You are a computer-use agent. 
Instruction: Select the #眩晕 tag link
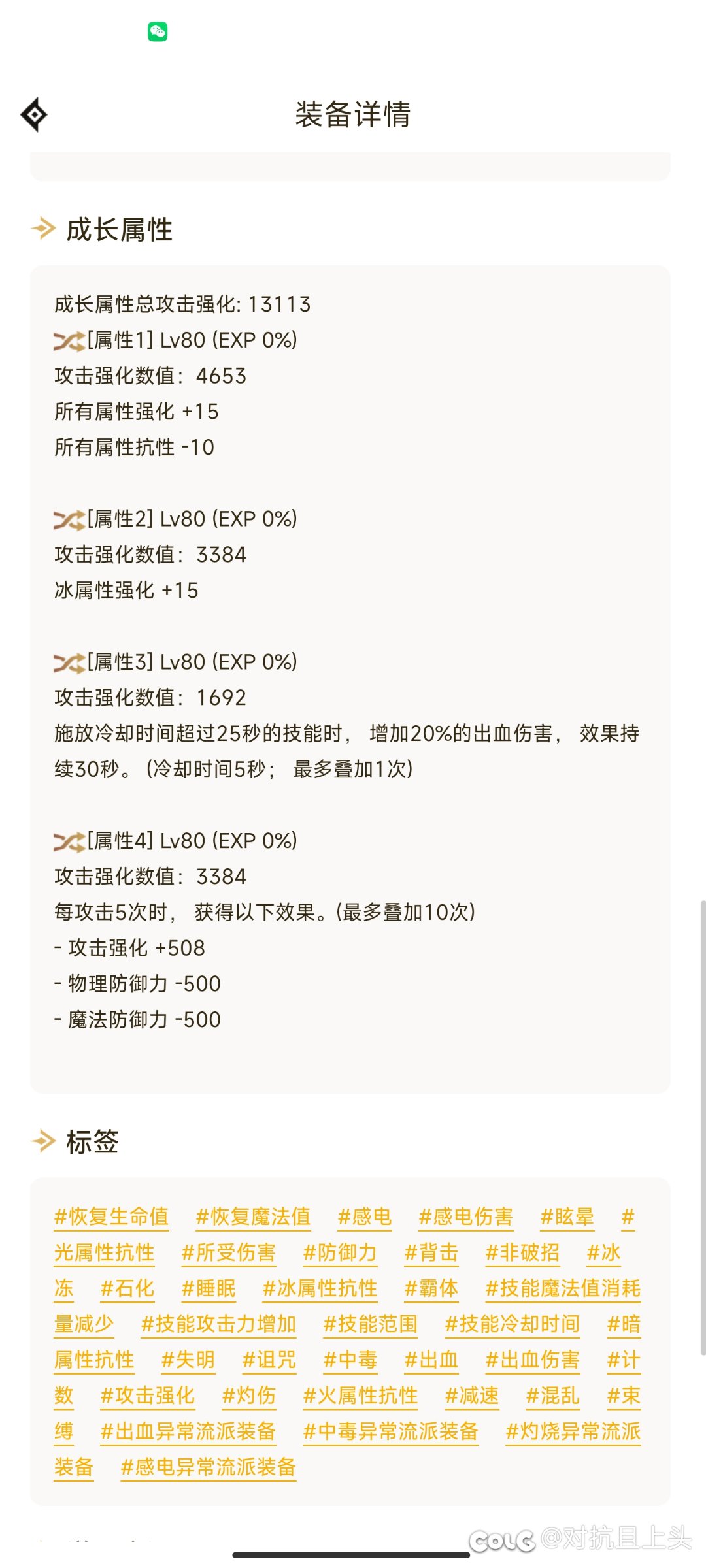(x=567, y=1217)
